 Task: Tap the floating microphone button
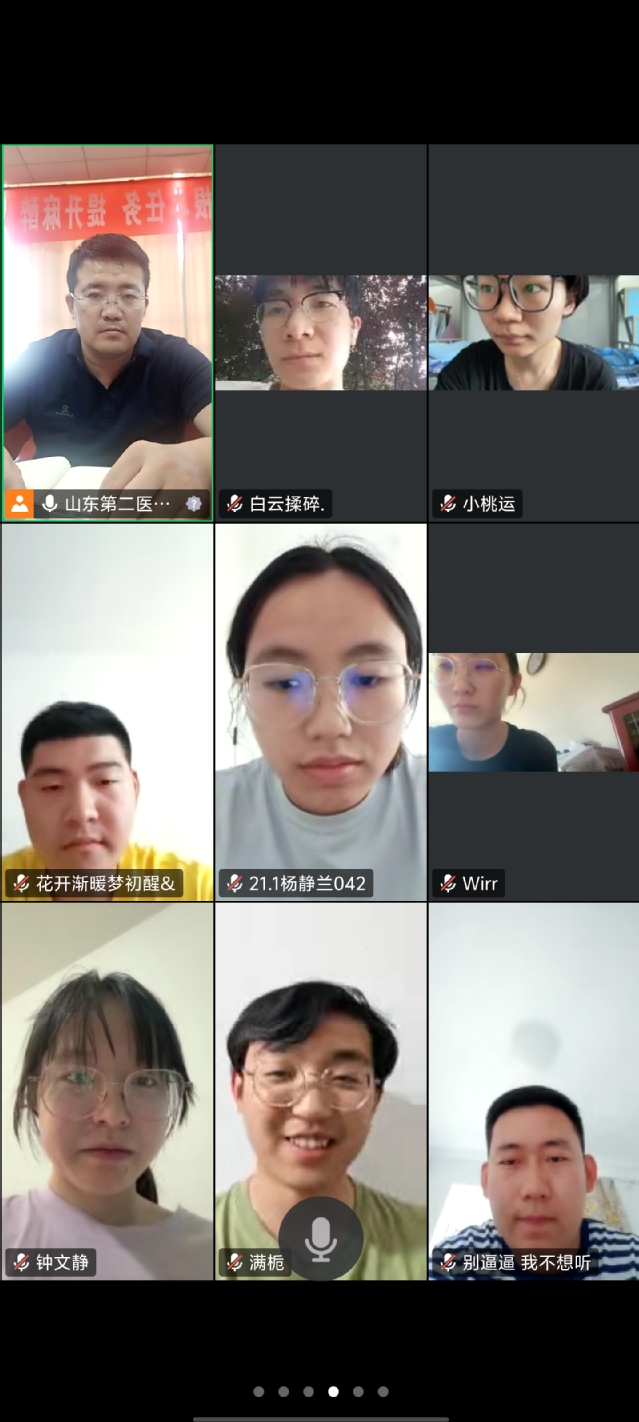point(320,1238)
